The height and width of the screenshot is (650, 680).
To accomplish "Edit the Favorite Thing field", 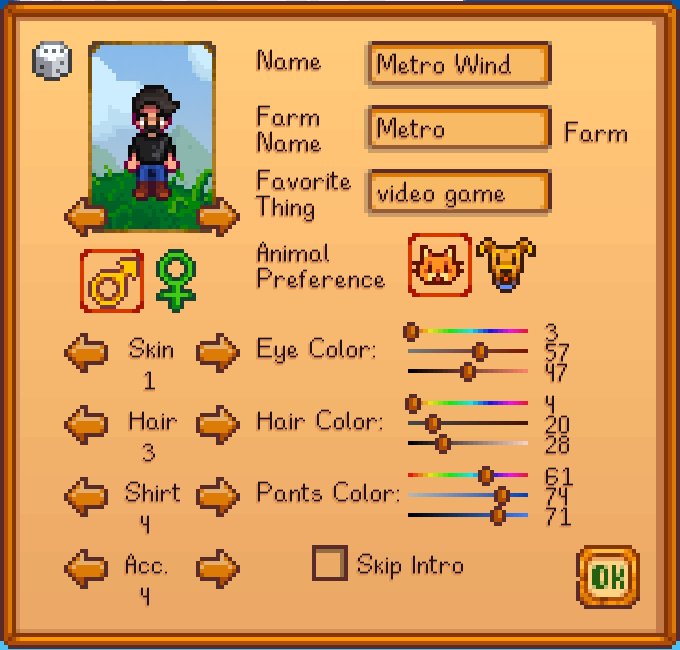I will coord(459,193).
